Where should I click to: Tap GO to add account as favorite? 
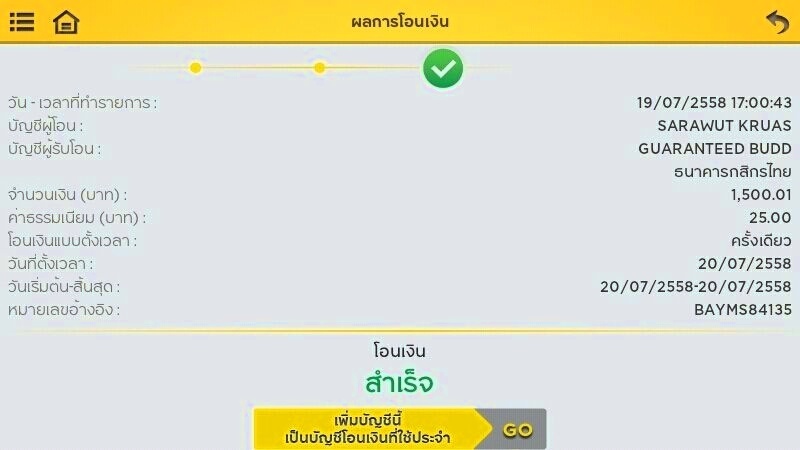(517, 430)
